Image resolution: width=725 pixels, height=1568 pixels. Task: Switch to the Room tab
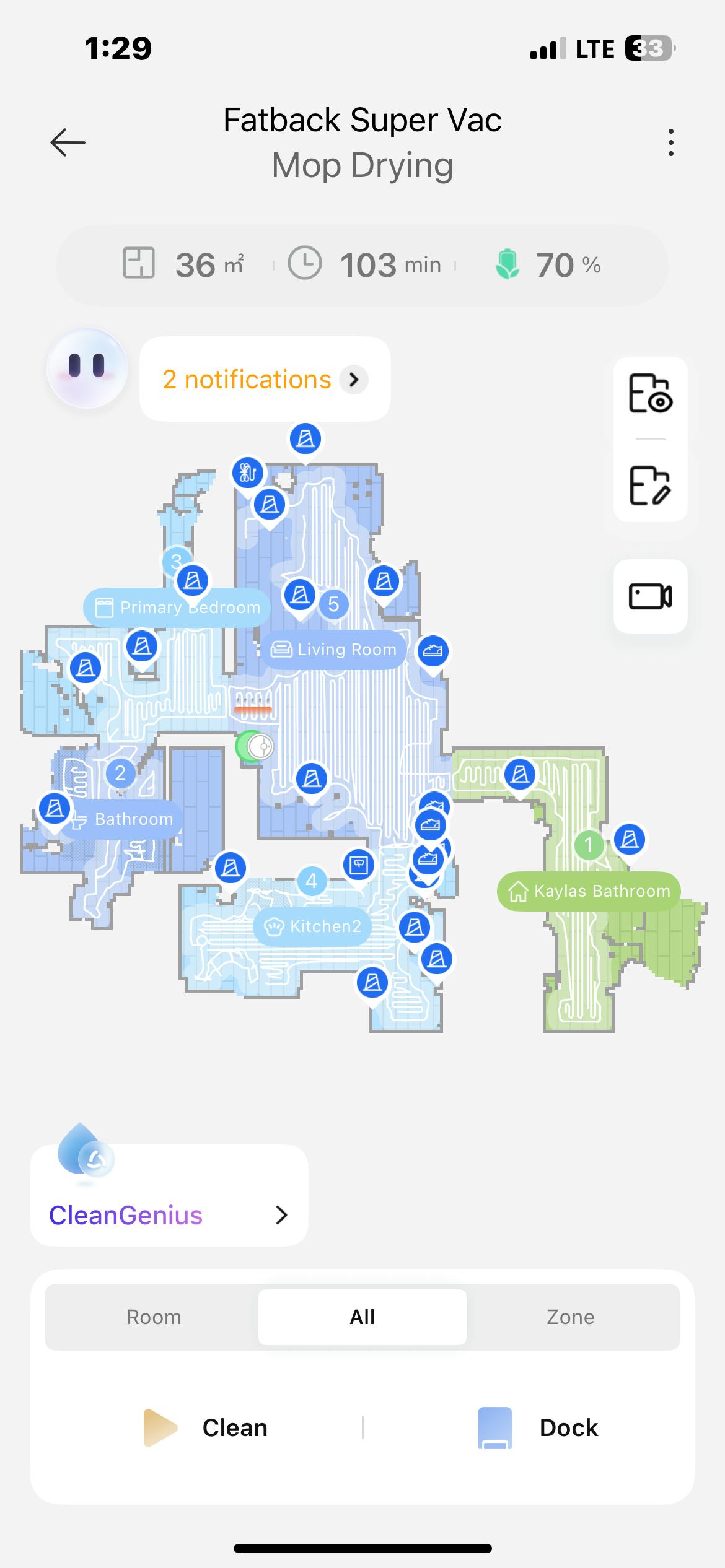pos(154,1317)
